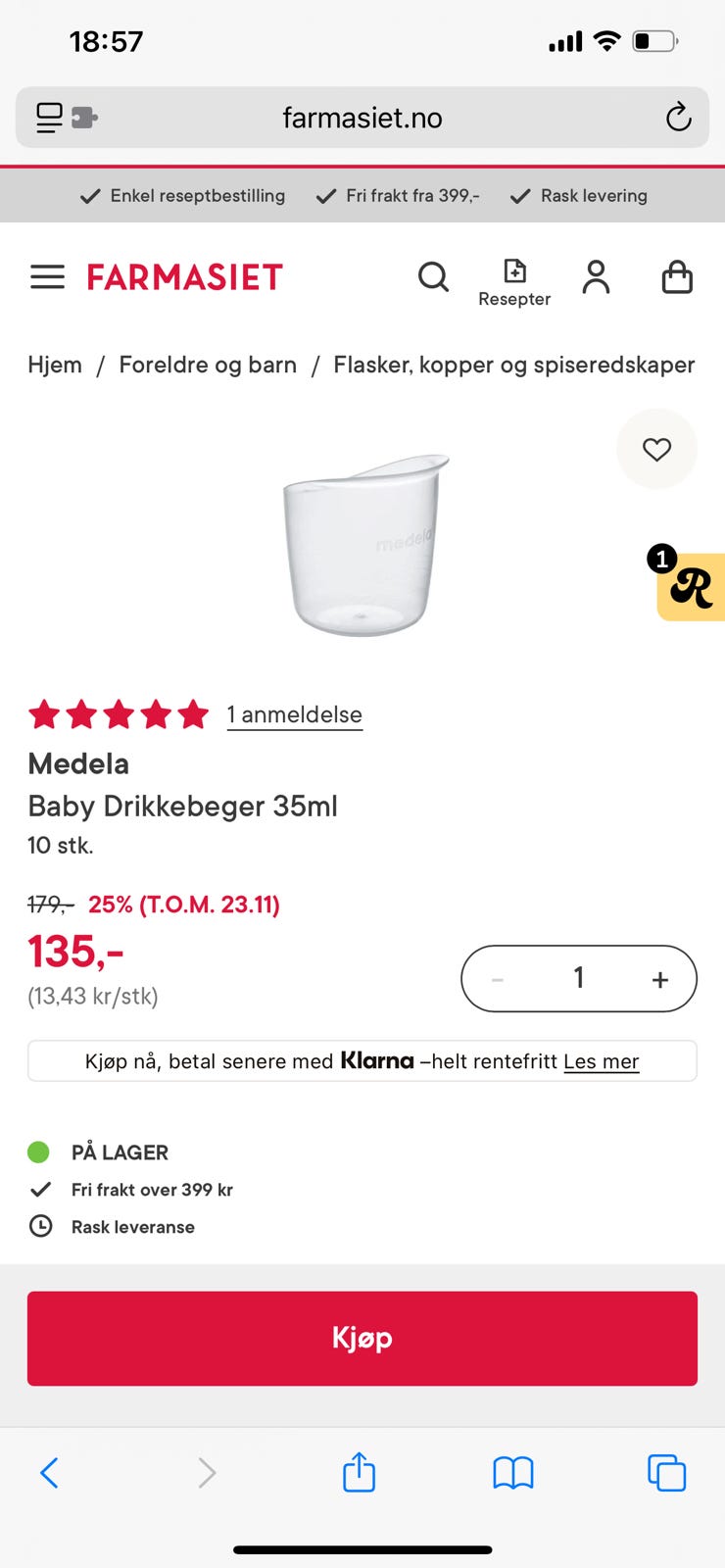This screenshot has height=1568, width=725.
Task: Reload the page in Safari
Action: [679, 117]
